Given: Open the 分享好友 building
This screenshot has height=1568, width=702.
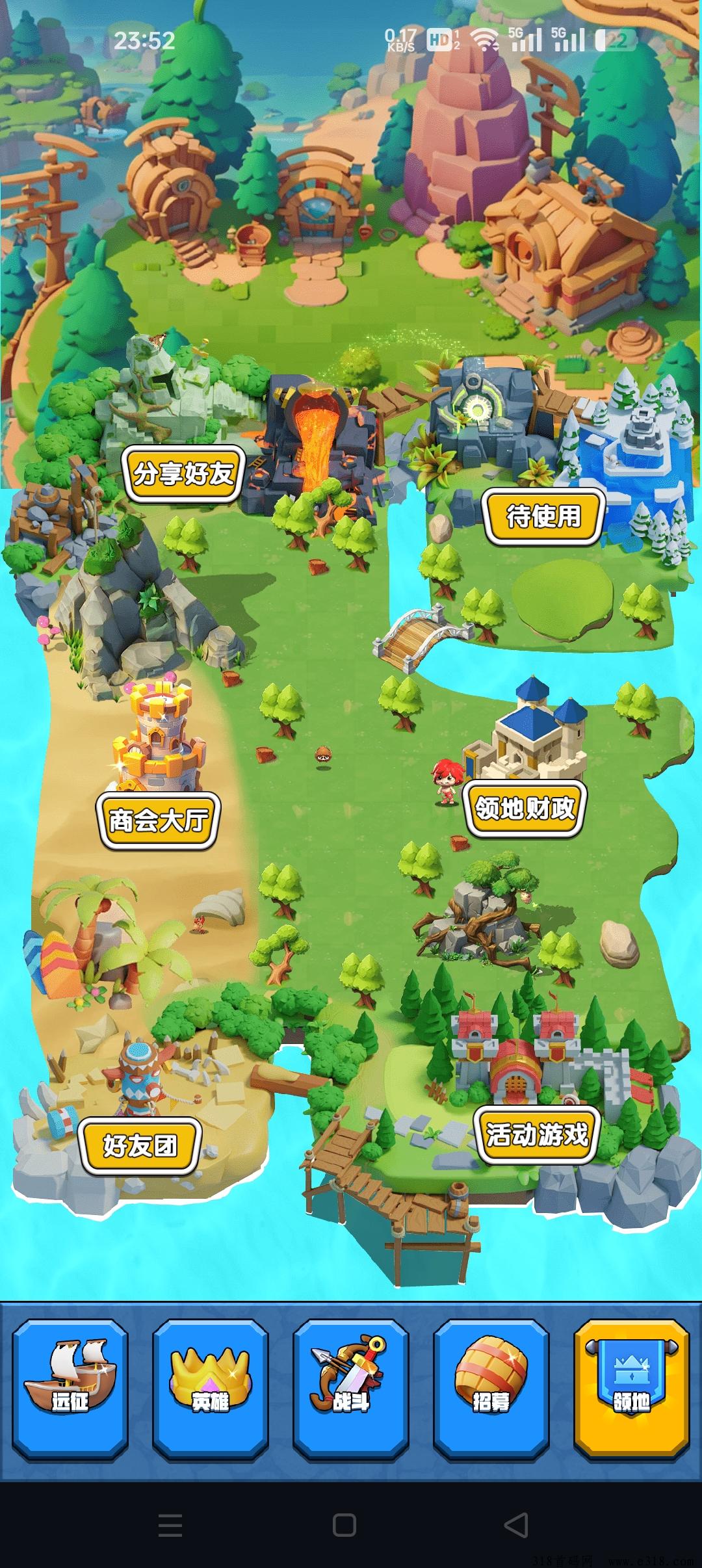Looking at the screenshot, I should [183, 474].
